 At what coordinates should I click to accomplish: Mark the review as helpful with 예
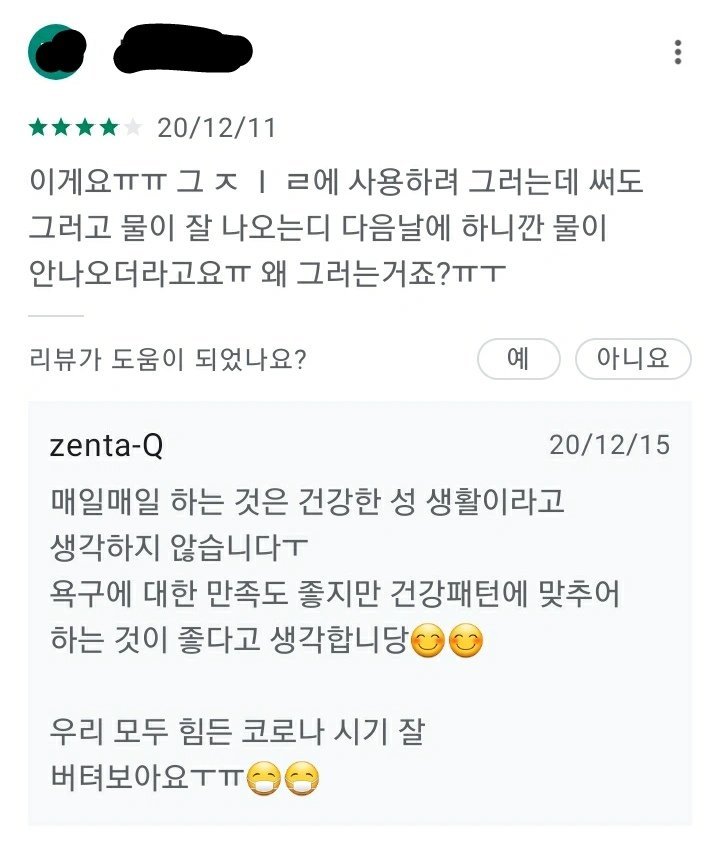[x=518, y=359]
